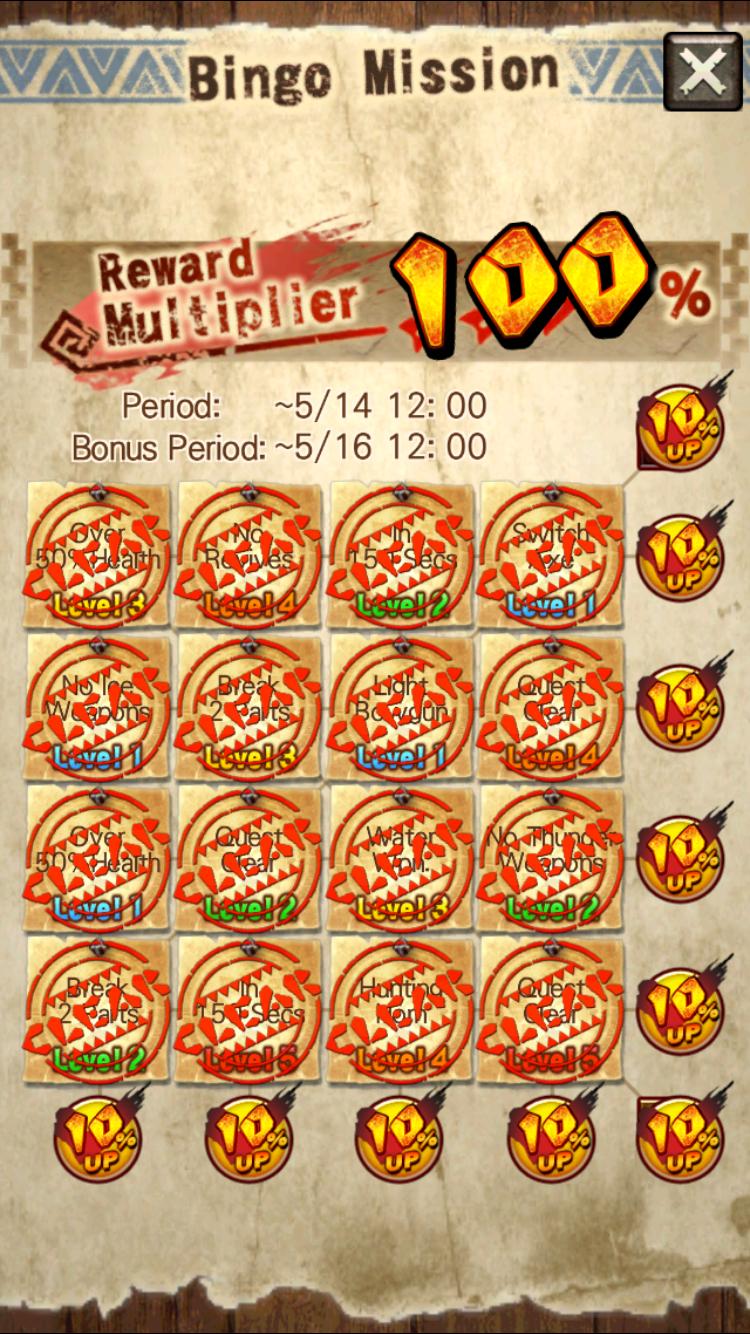Tap the In 150 Secs Level 2 tile
Screen dimensions: 750x1334
coord(400,558)
